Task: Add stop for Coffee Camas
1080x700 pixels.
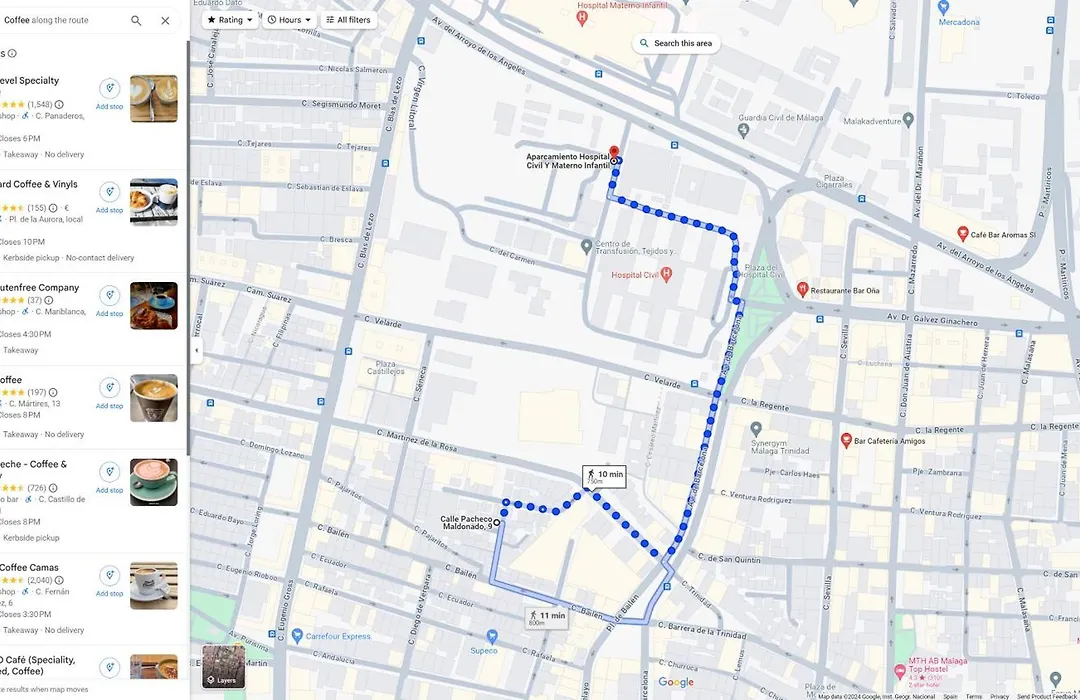Action: (x=110, y=578)
